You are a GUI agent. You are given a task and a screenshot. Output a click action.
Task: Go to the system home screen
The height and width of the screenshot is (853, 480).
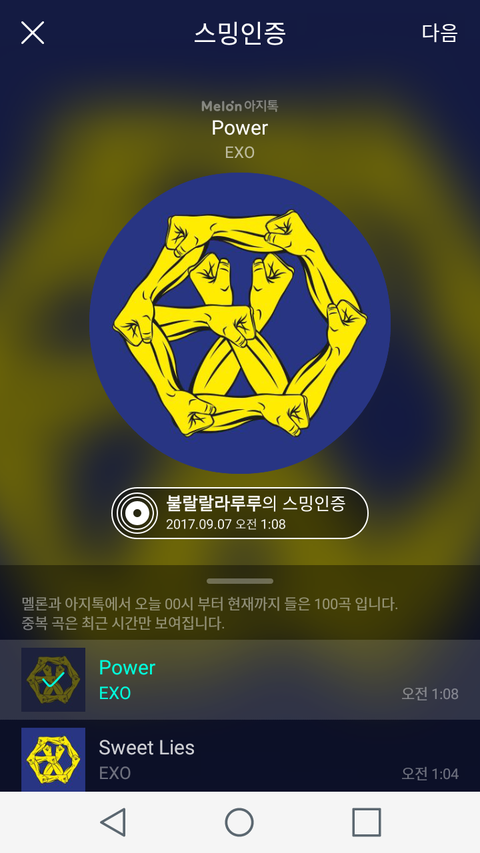tap(239, 822)
